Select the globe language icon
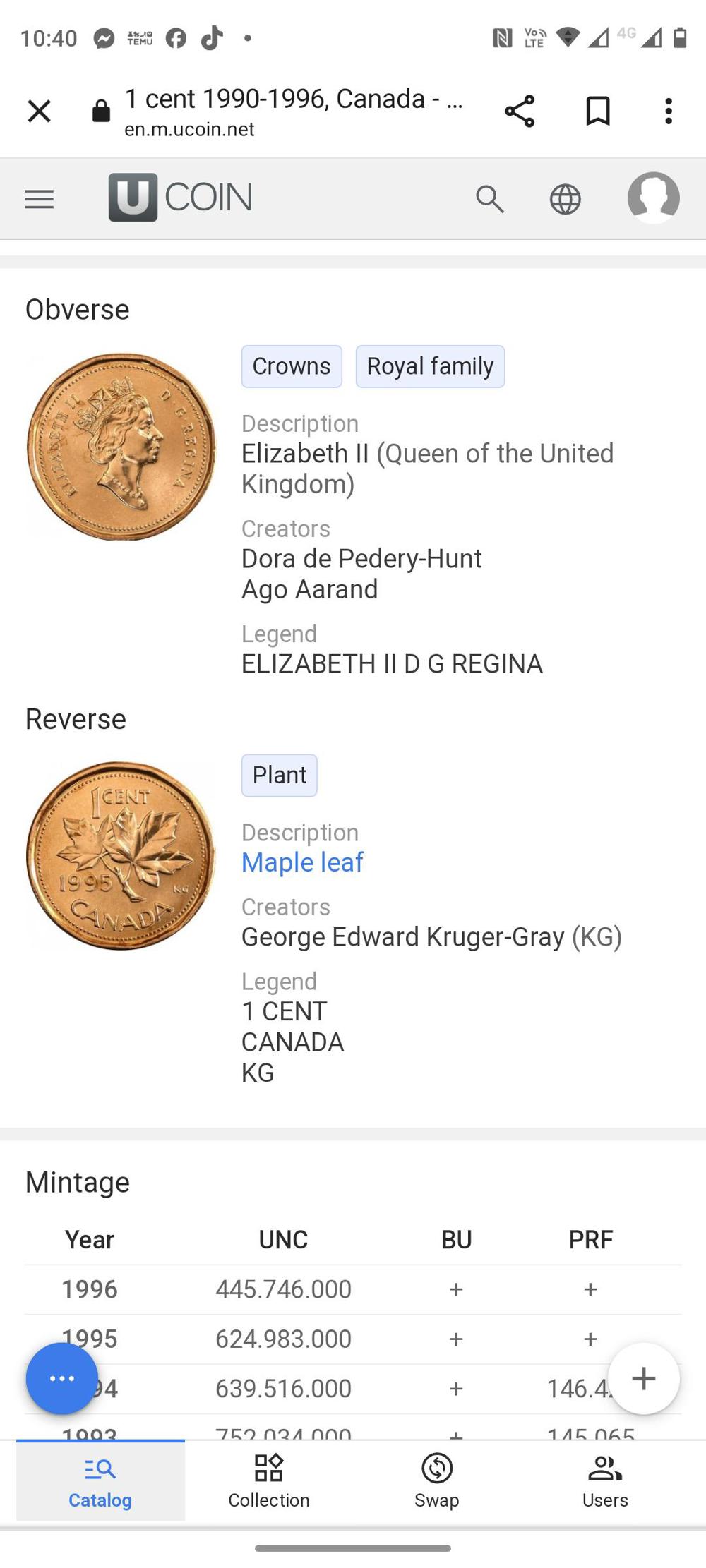Screen dimensions: 706x1568 tap(566, 198)
